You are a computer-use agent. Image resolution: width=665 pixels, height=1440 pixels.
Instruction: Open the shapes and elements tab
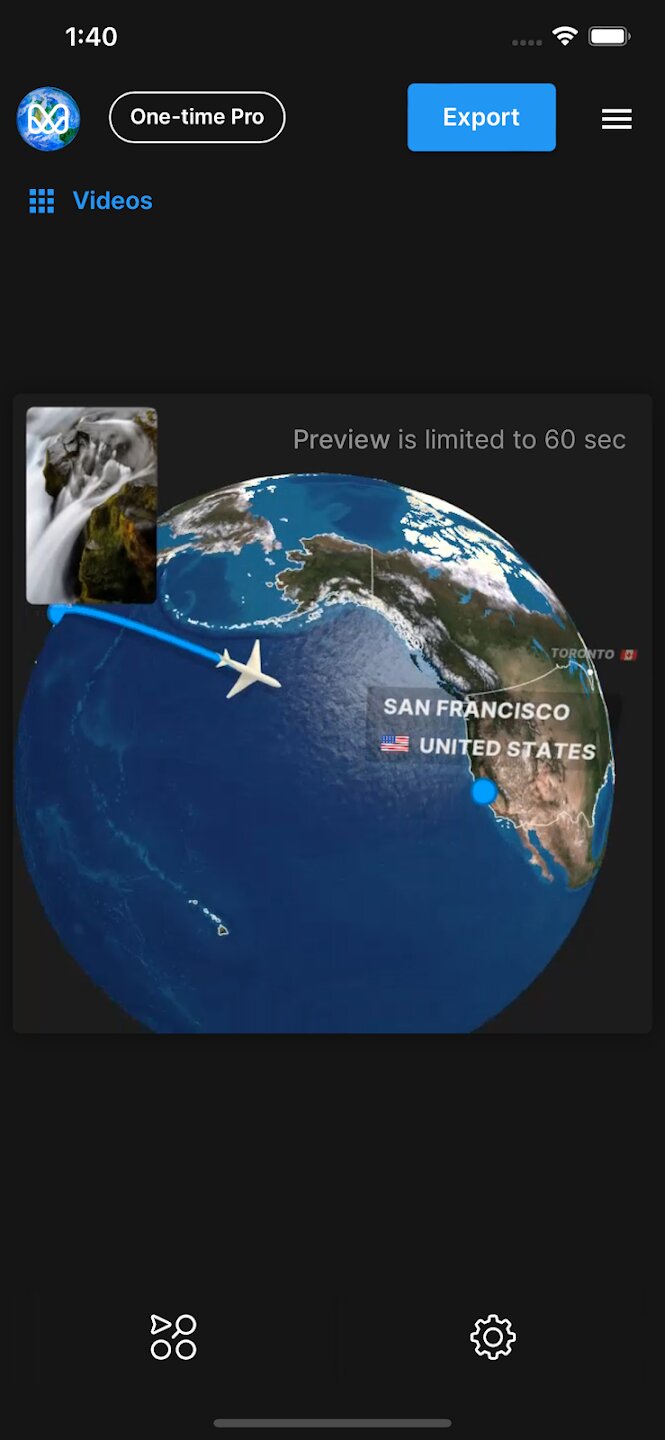173,1337
